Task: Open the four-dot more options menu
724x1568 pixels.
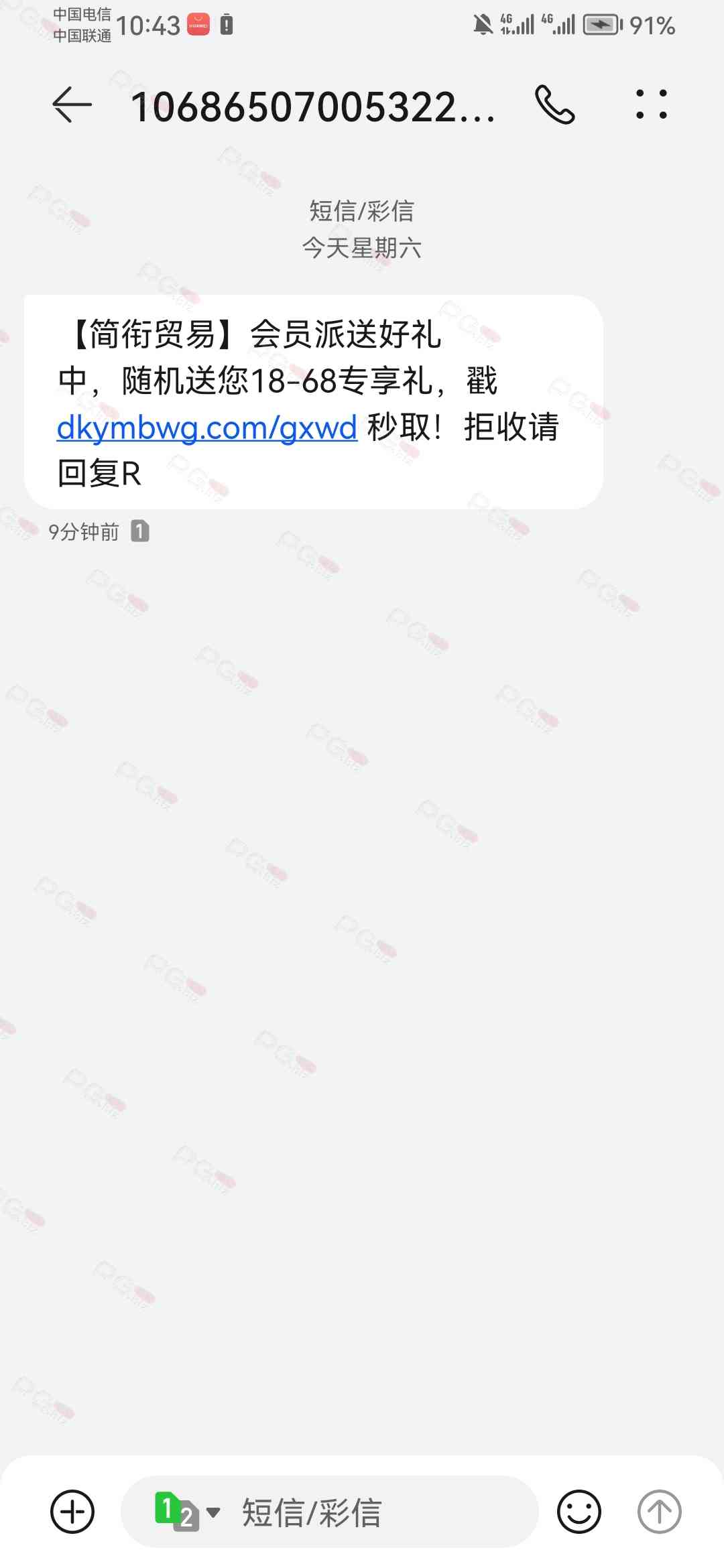Action: [651, 105]
